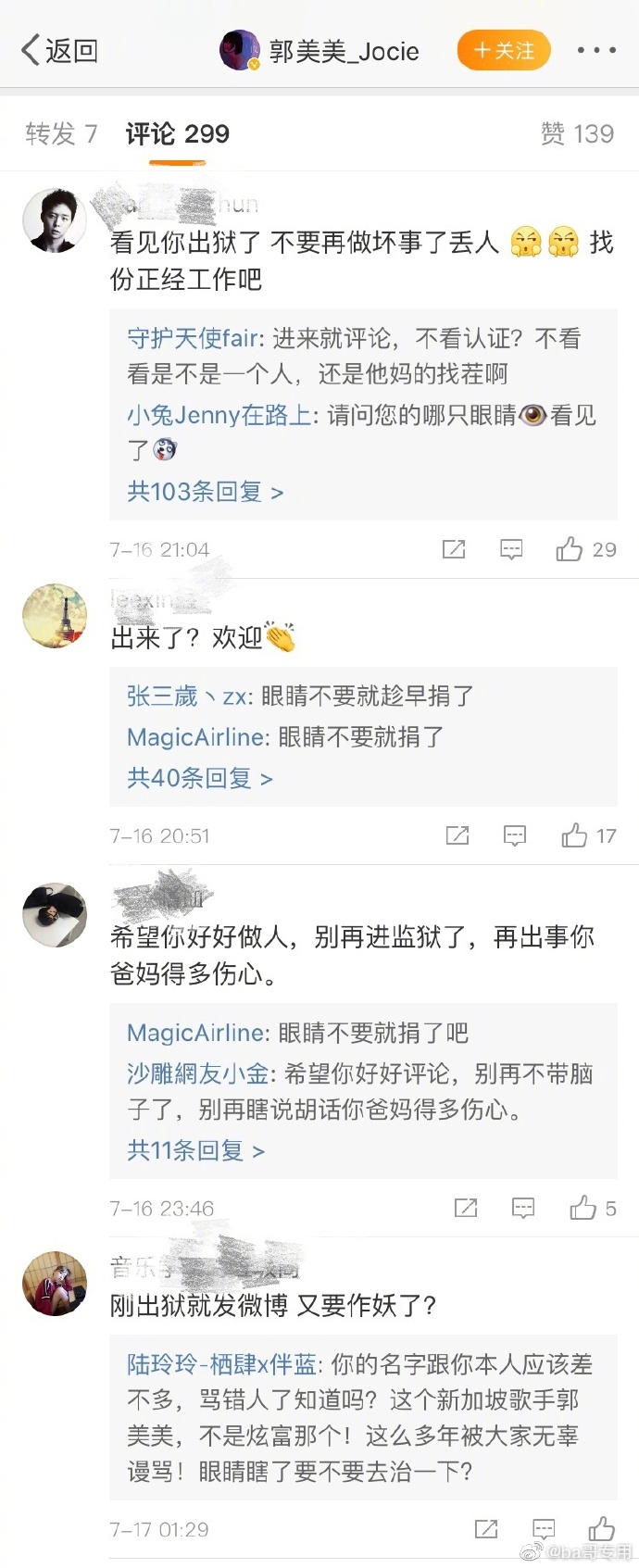
Task: Go back with the 返回 arrow
Action: point(59,51)
